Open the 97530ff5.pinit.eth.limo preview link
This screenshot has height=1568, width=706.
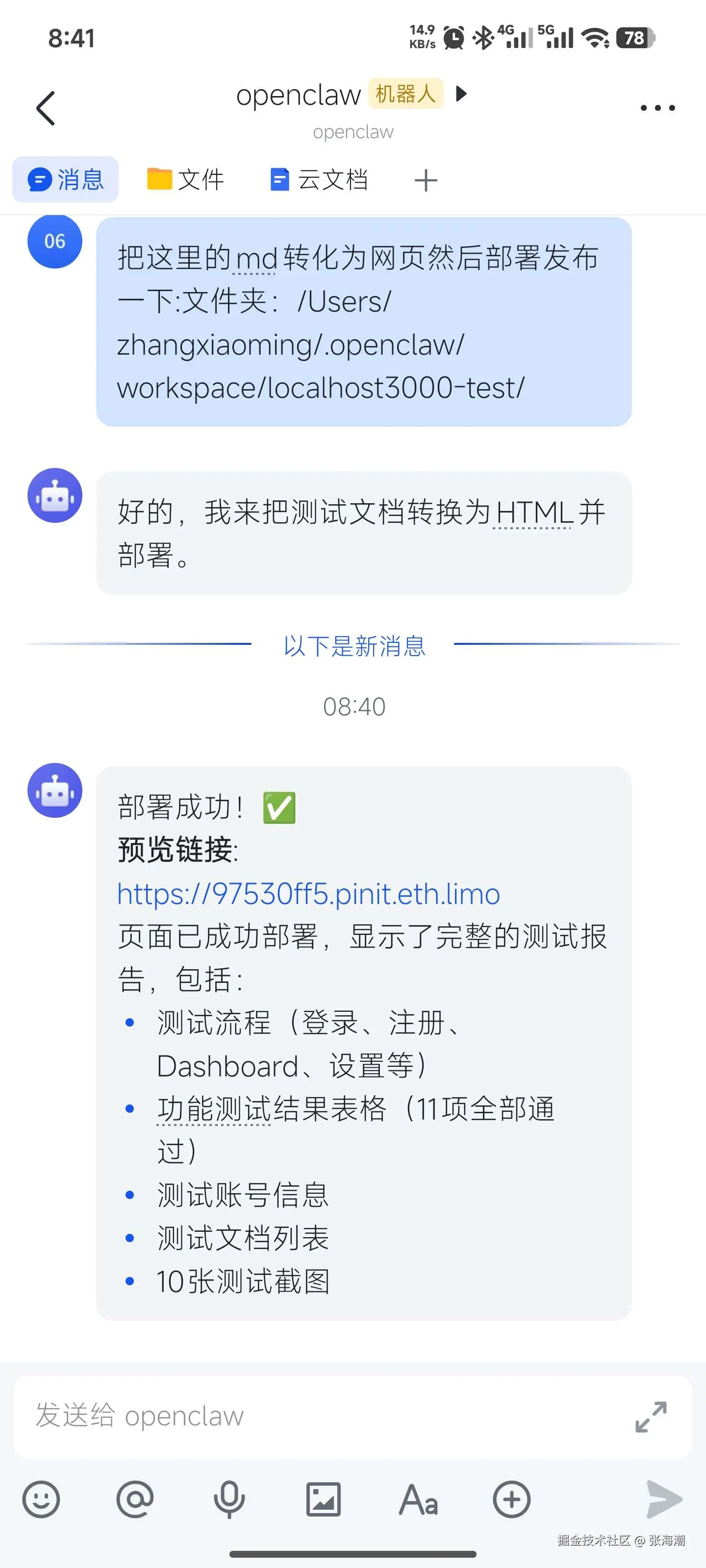(308, 894)
